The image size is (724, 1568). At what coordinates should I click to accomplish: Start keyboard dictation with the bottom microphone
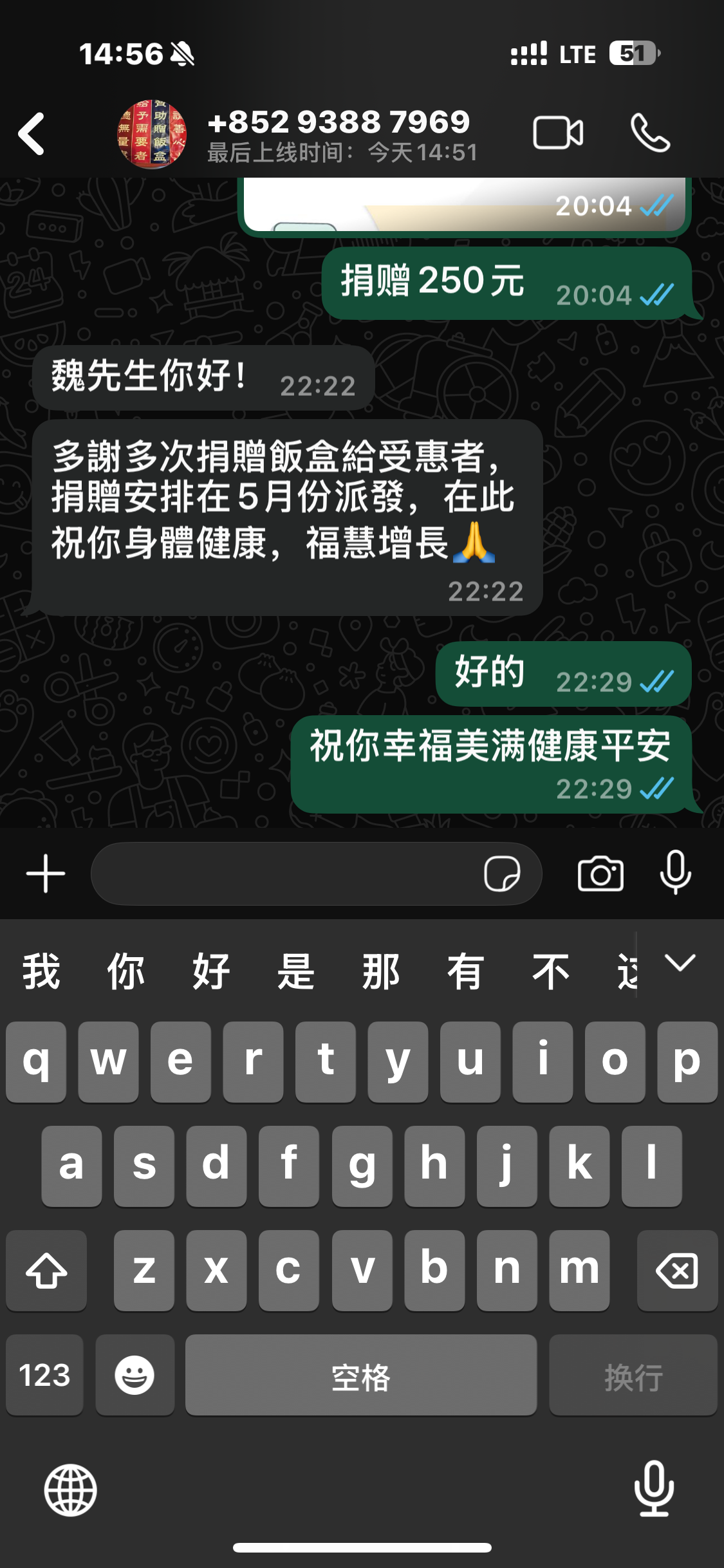tap(654, 1488)
